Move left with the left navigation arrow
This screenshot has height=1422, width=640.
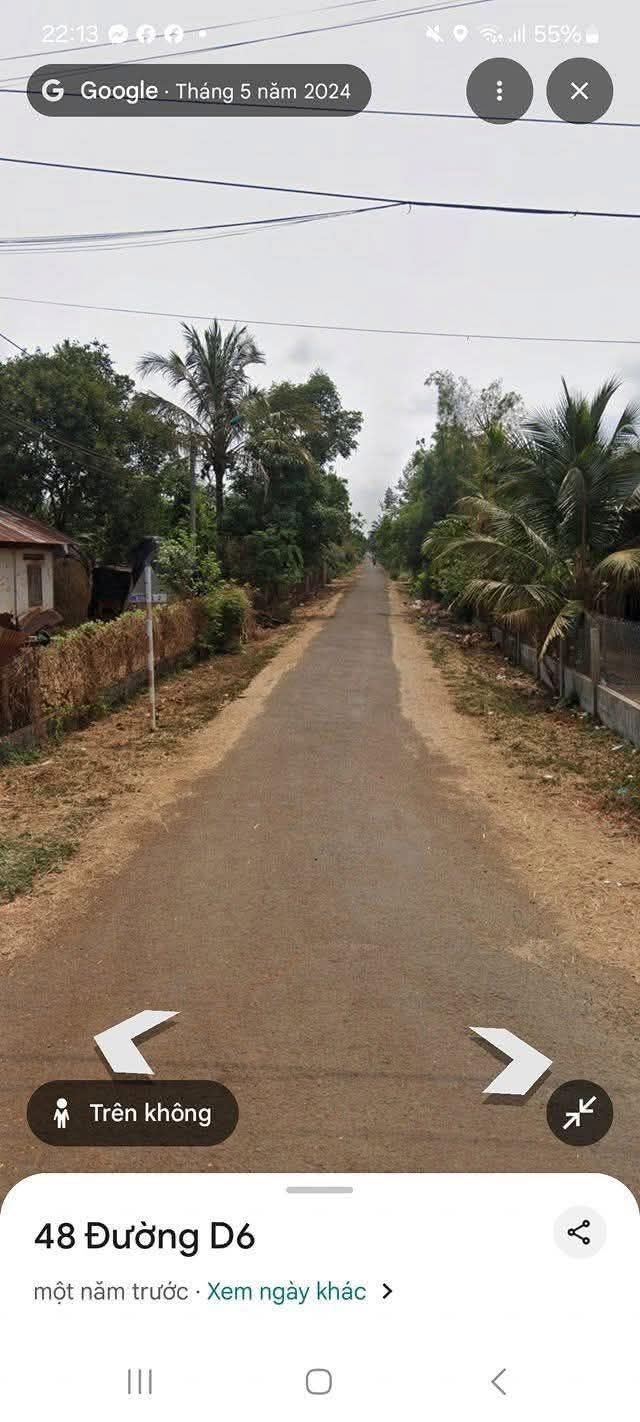(x=135, y=1041)
